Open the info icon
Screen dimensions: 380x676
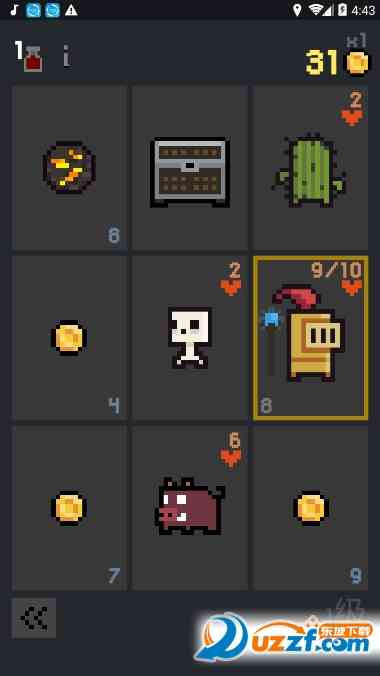pos(66,57)
